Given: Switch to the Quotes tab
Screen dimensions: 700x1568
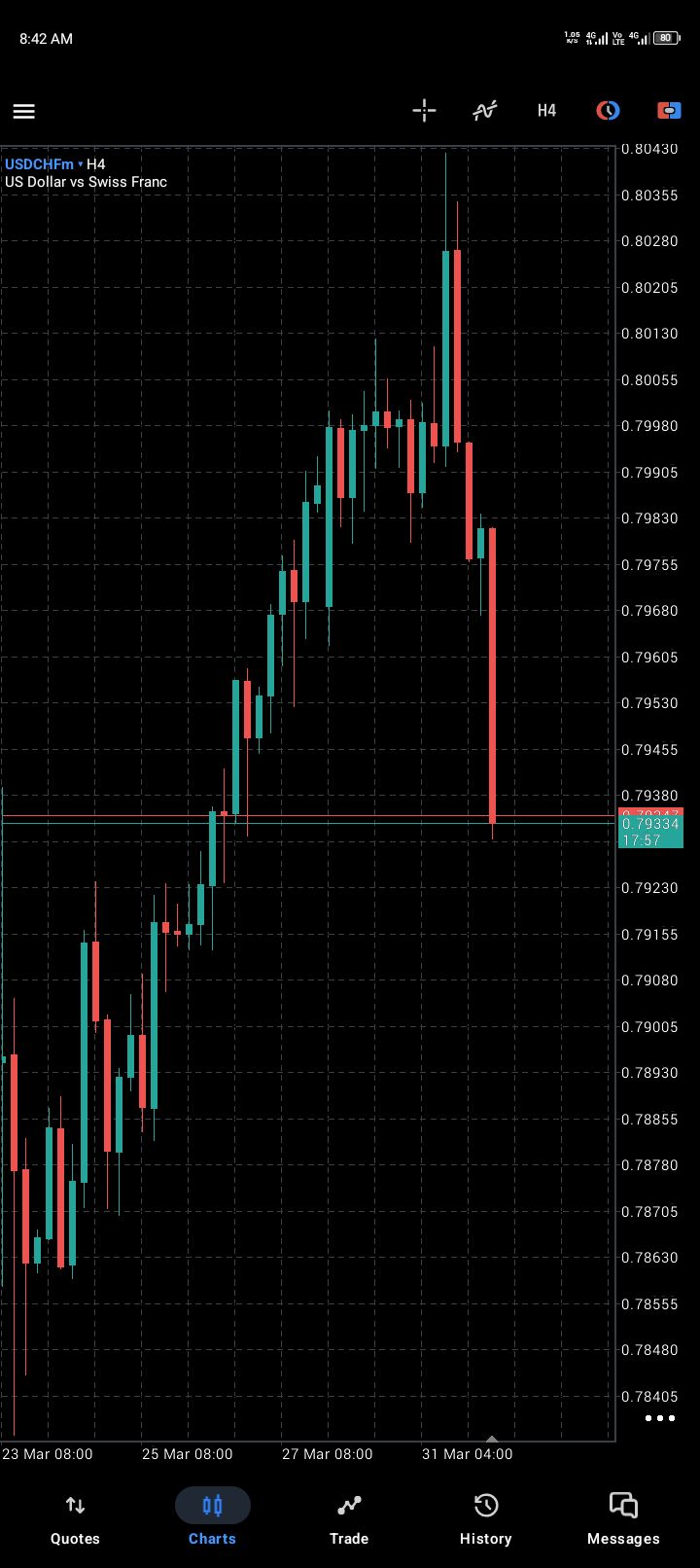Looking at the screenshot, I should coord(75,1518).
